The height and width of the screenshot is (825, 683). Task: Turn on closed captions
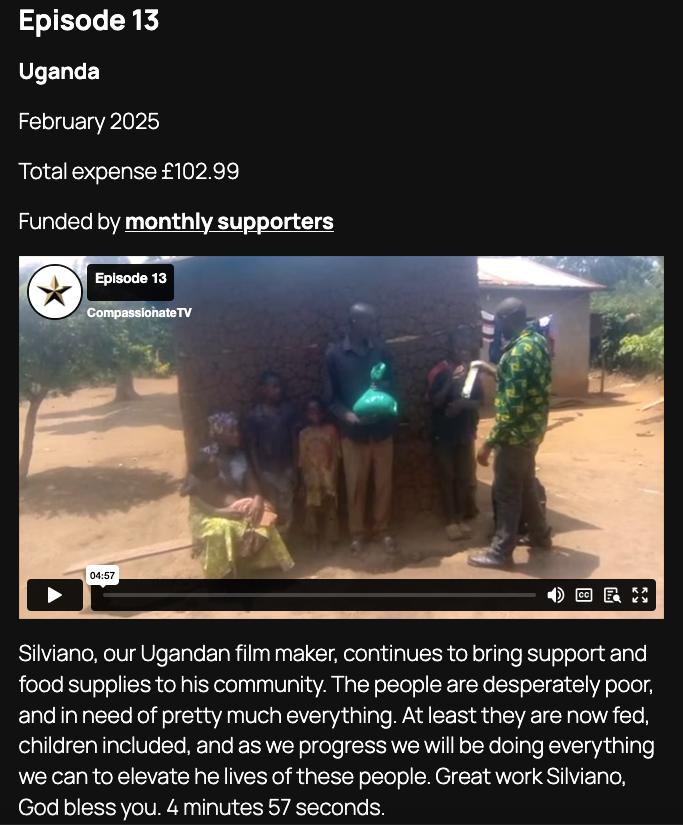click(584, 595)
